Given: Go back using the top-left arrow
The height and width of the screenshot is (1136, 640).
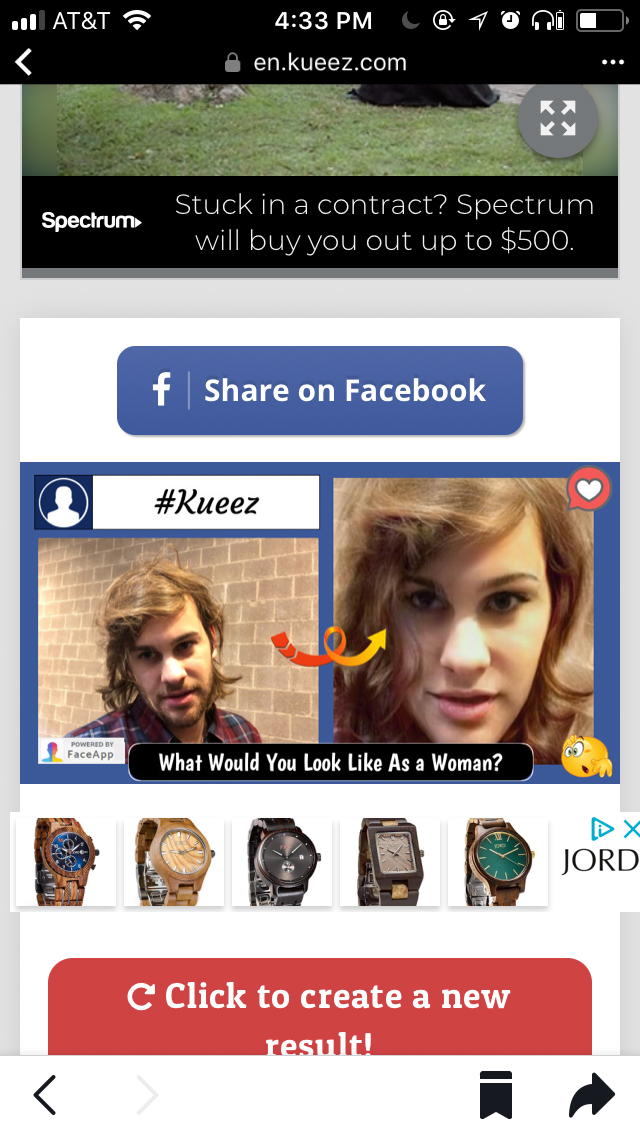Looking at the screenshot, I should pyautogui.click(x=24, y=62).
